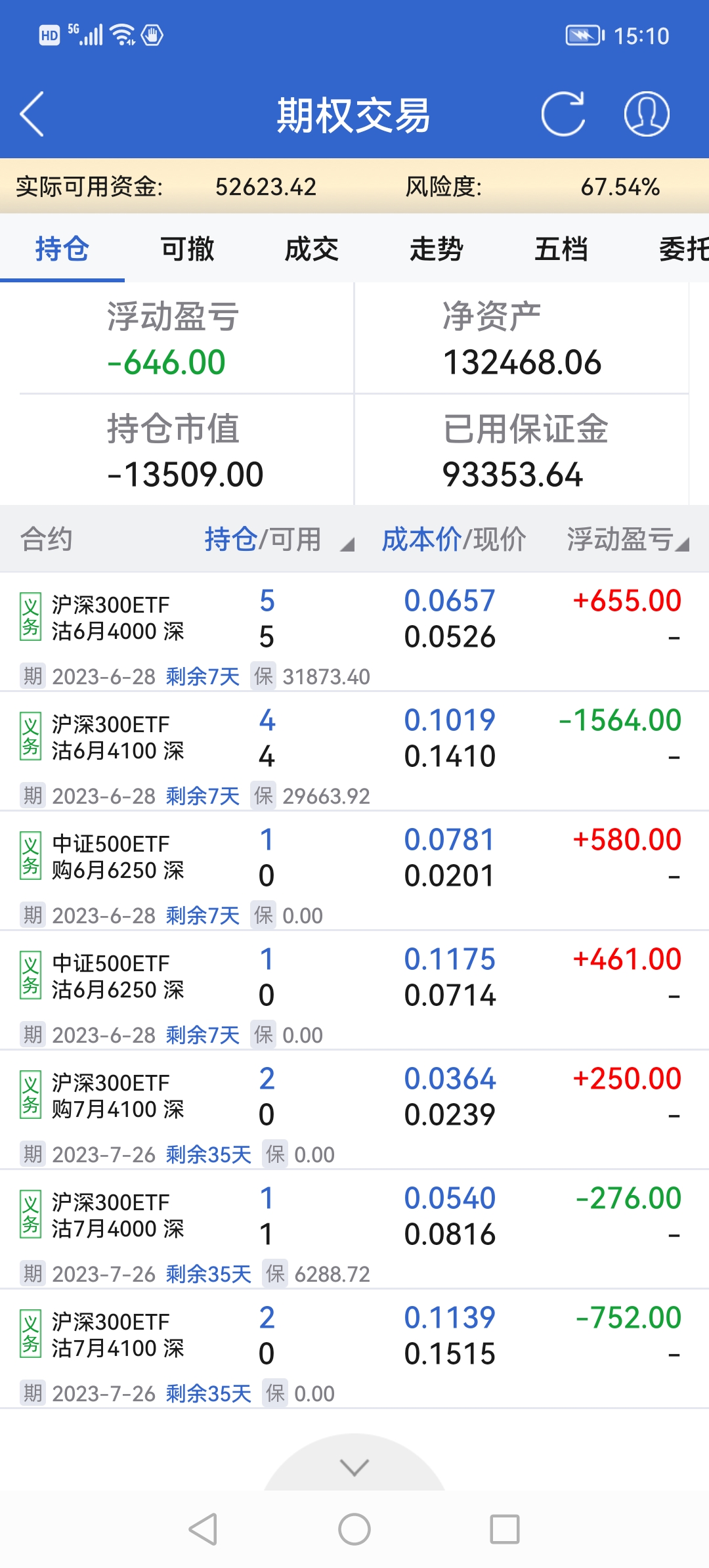Open the 委托 tab

(683, 250)
